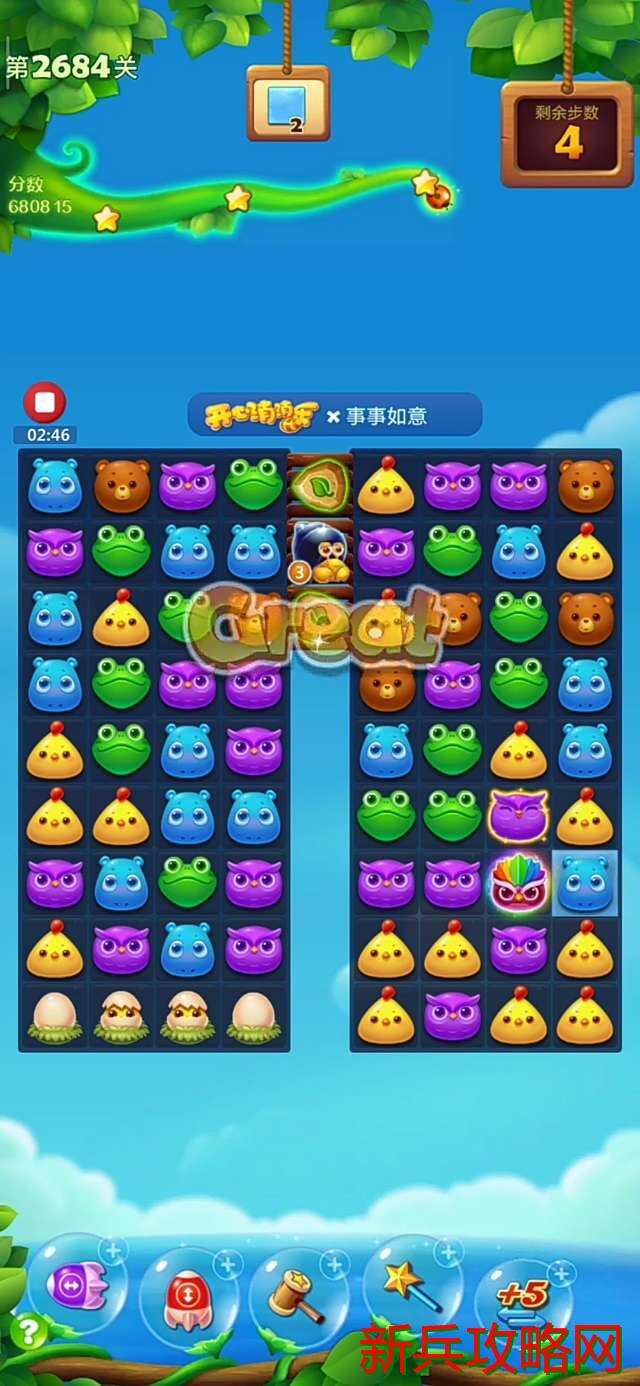Stop the screen recording
Viewport: 640px width, 1386px height.
(x=44, y=402)
